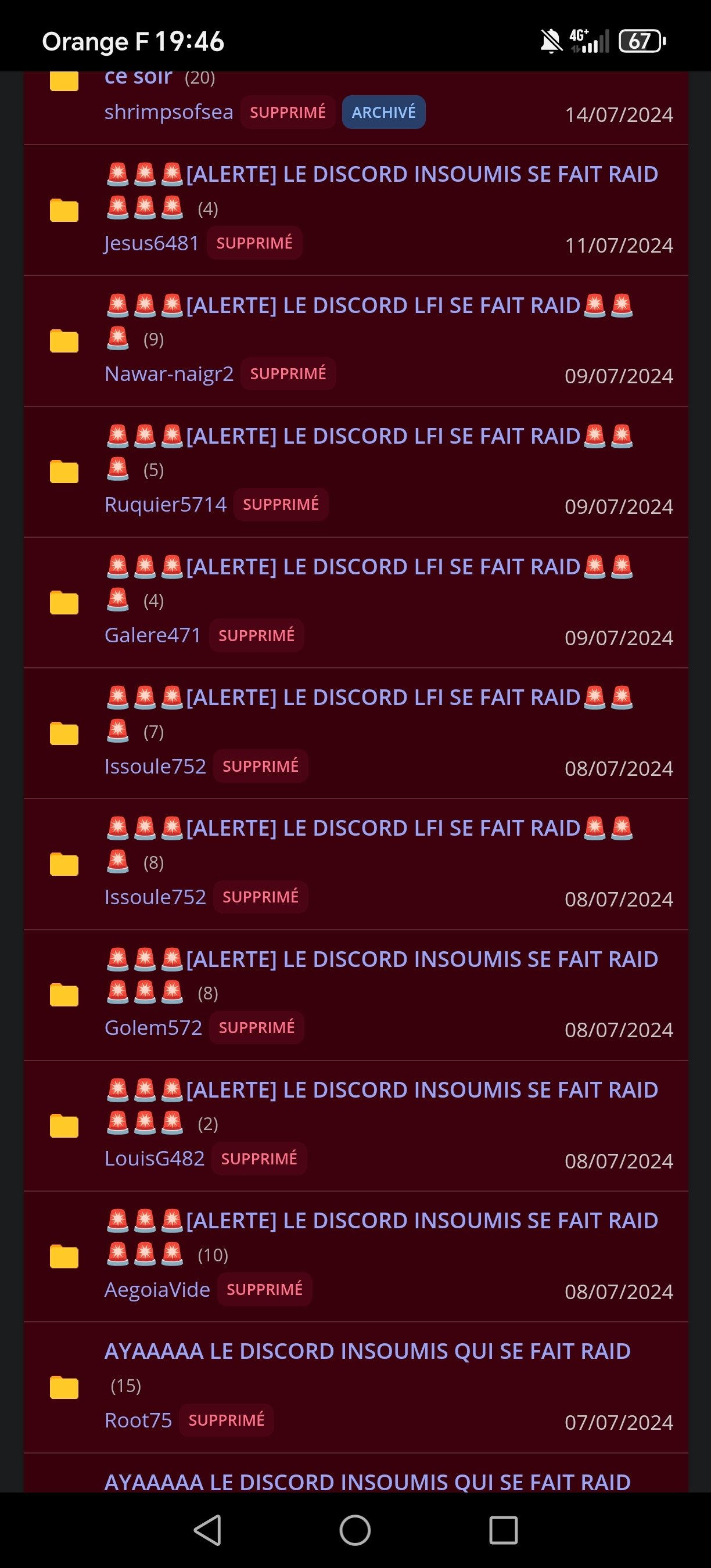Tap the system home button

coord(355,1530)
